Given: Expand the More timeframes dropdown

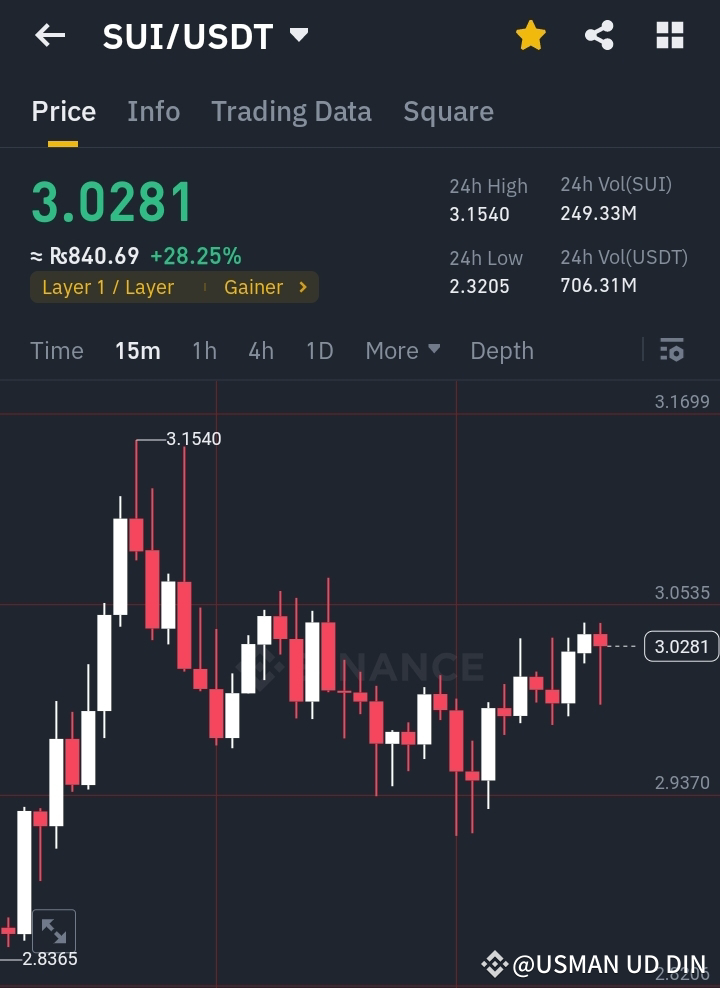Looking at the screenshot, I should [402, 351].
